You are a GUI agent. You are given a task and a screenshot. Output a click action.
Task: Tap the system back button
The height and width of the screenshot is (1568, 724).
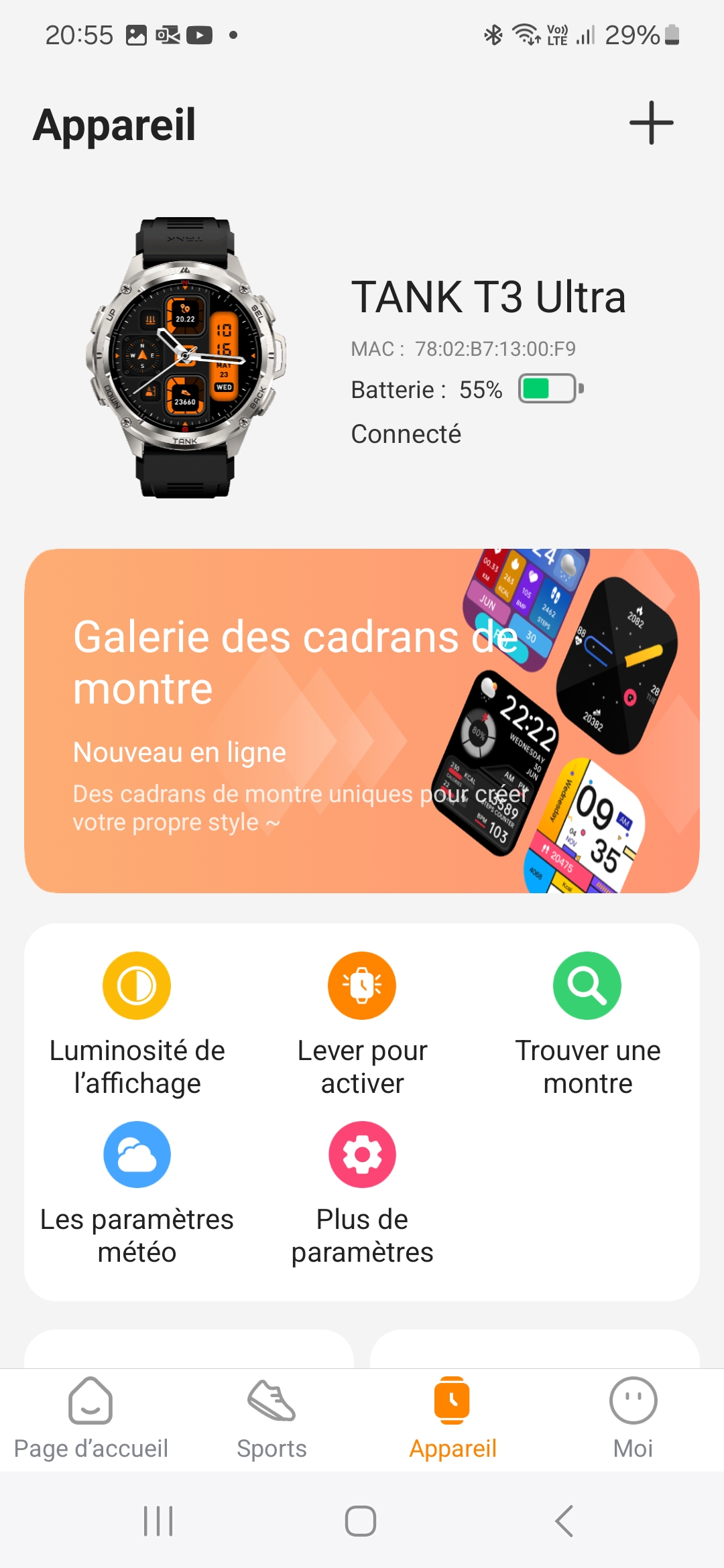click(564, 1521)
